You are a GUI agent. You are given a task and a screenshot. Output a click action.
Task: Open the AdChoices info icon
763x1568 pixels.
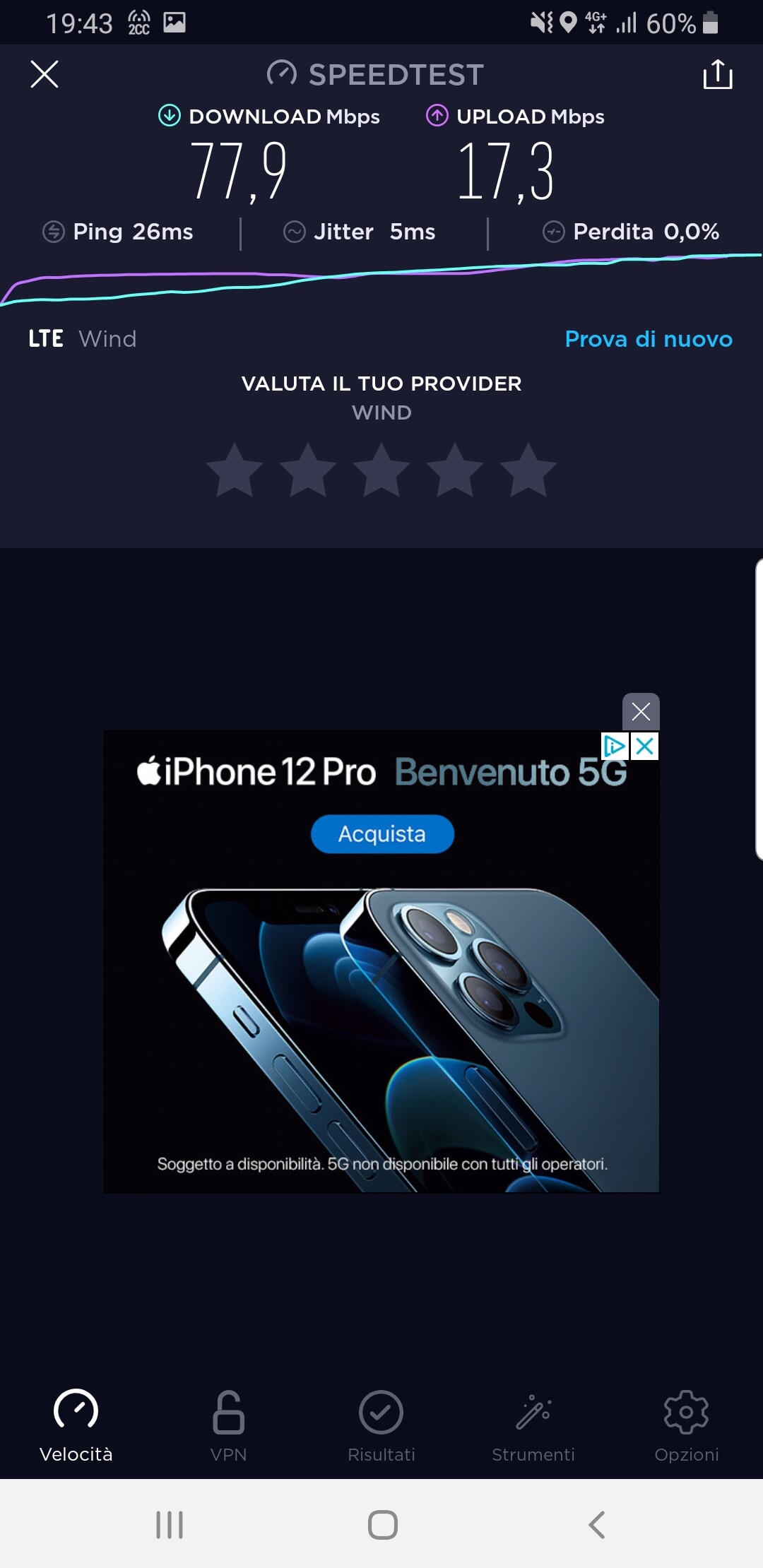615,746
